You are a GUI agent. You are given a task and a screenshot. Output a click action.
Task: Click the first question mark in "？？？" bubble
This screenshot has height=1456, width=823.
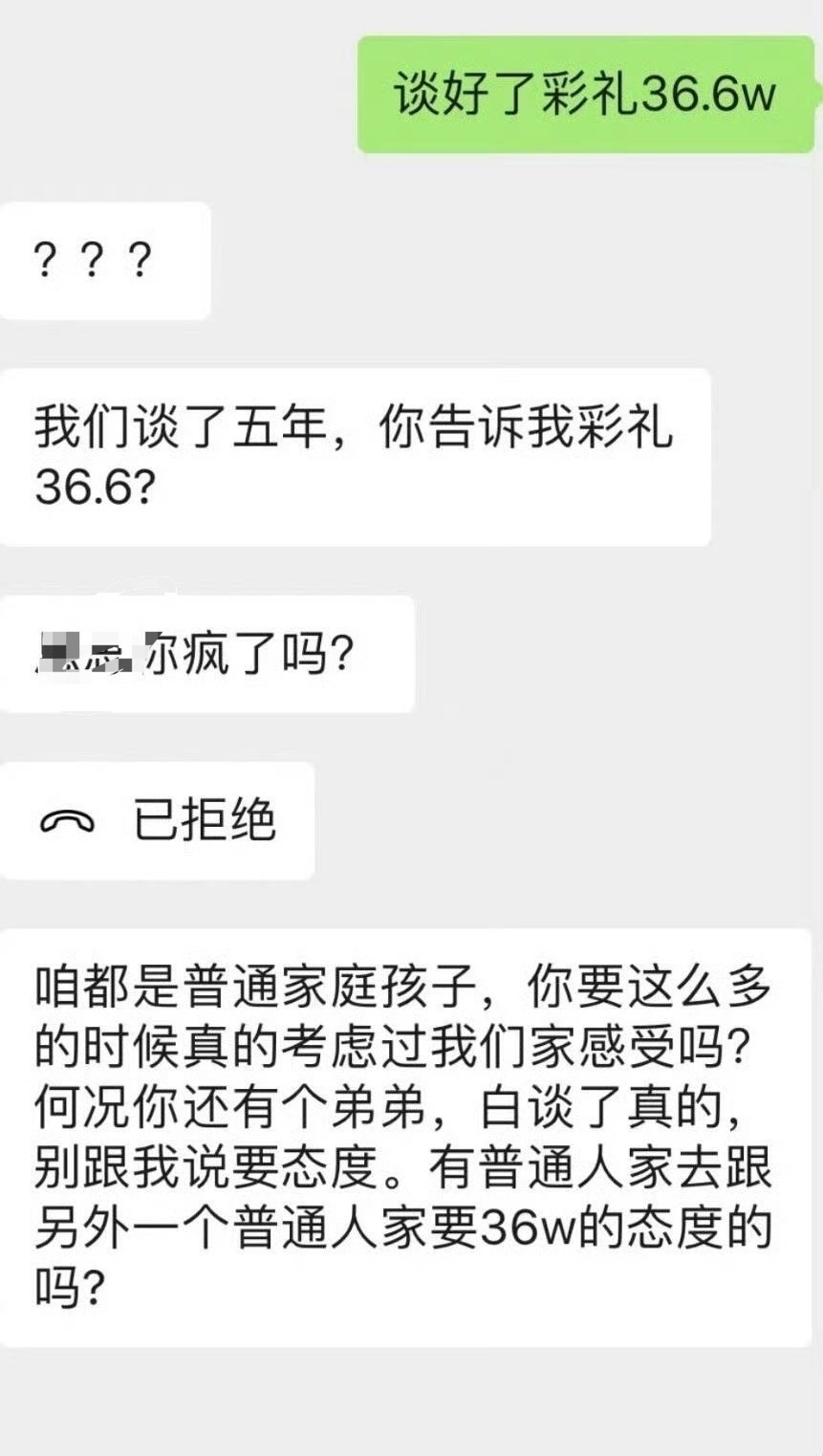tap(45, 256)
